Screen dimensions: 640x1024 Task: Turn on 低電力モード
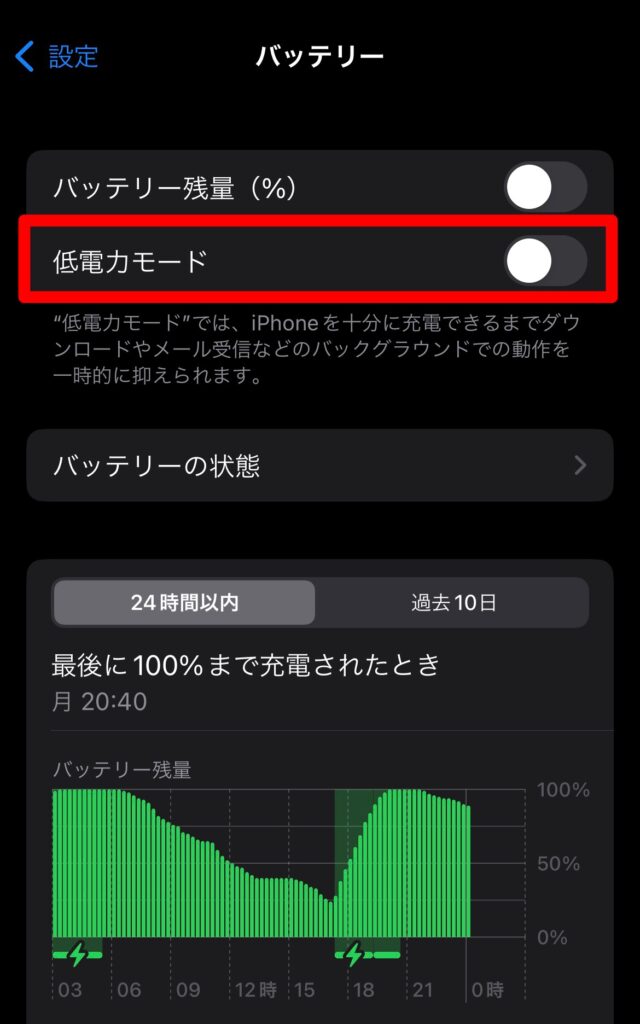544,262
